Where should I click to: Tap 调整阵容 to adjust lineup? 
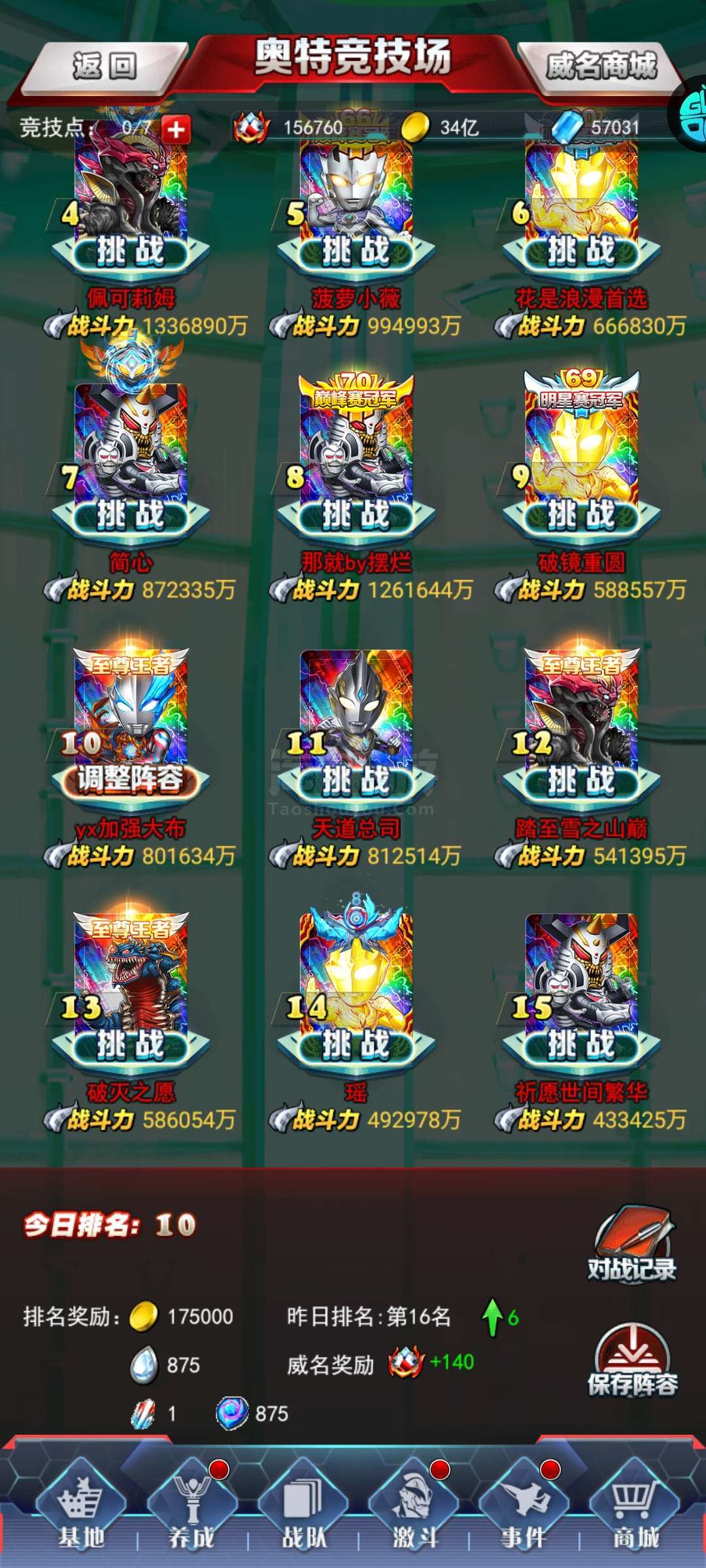point(131,780)
